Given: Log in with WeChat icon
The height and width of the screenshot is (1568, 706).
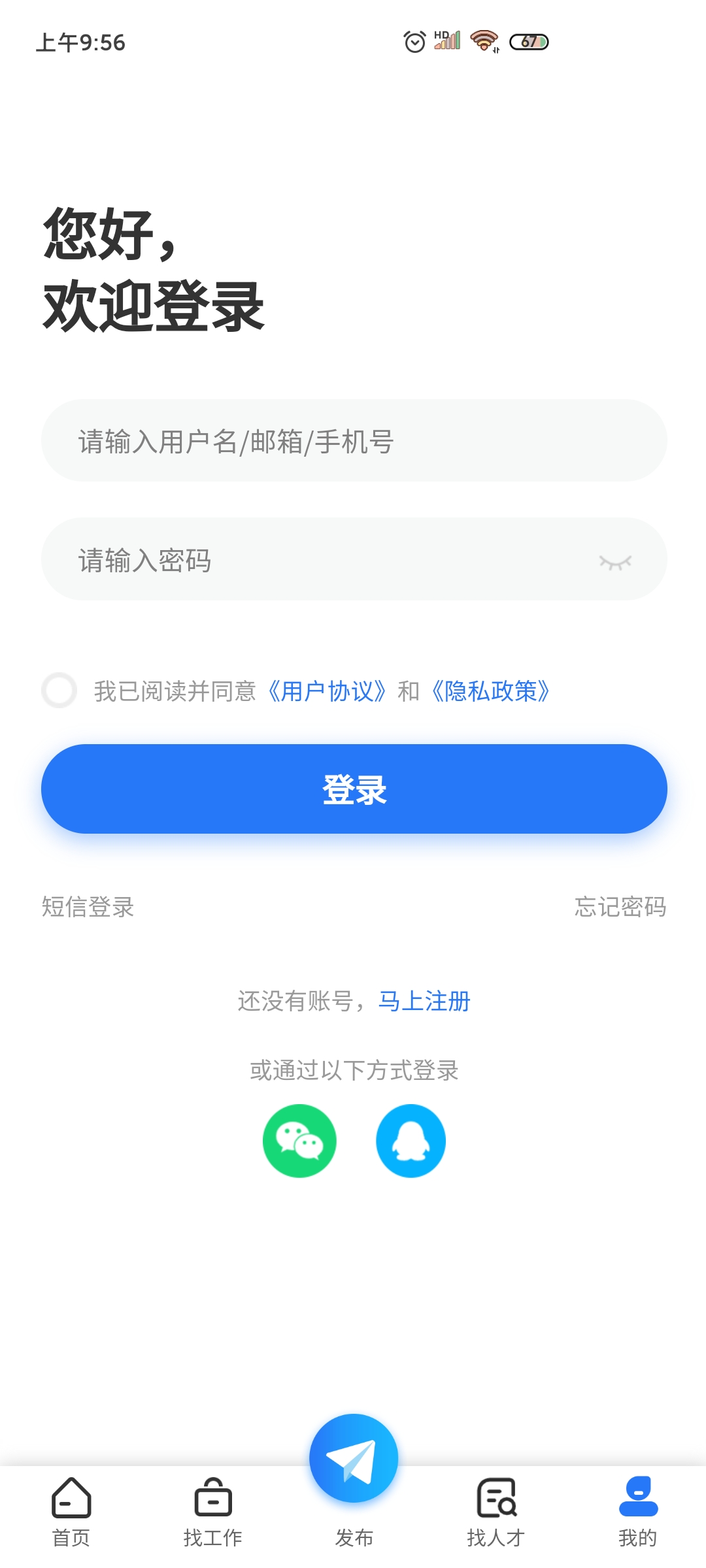Looking at the screenshot, I should coord(299,1141).
